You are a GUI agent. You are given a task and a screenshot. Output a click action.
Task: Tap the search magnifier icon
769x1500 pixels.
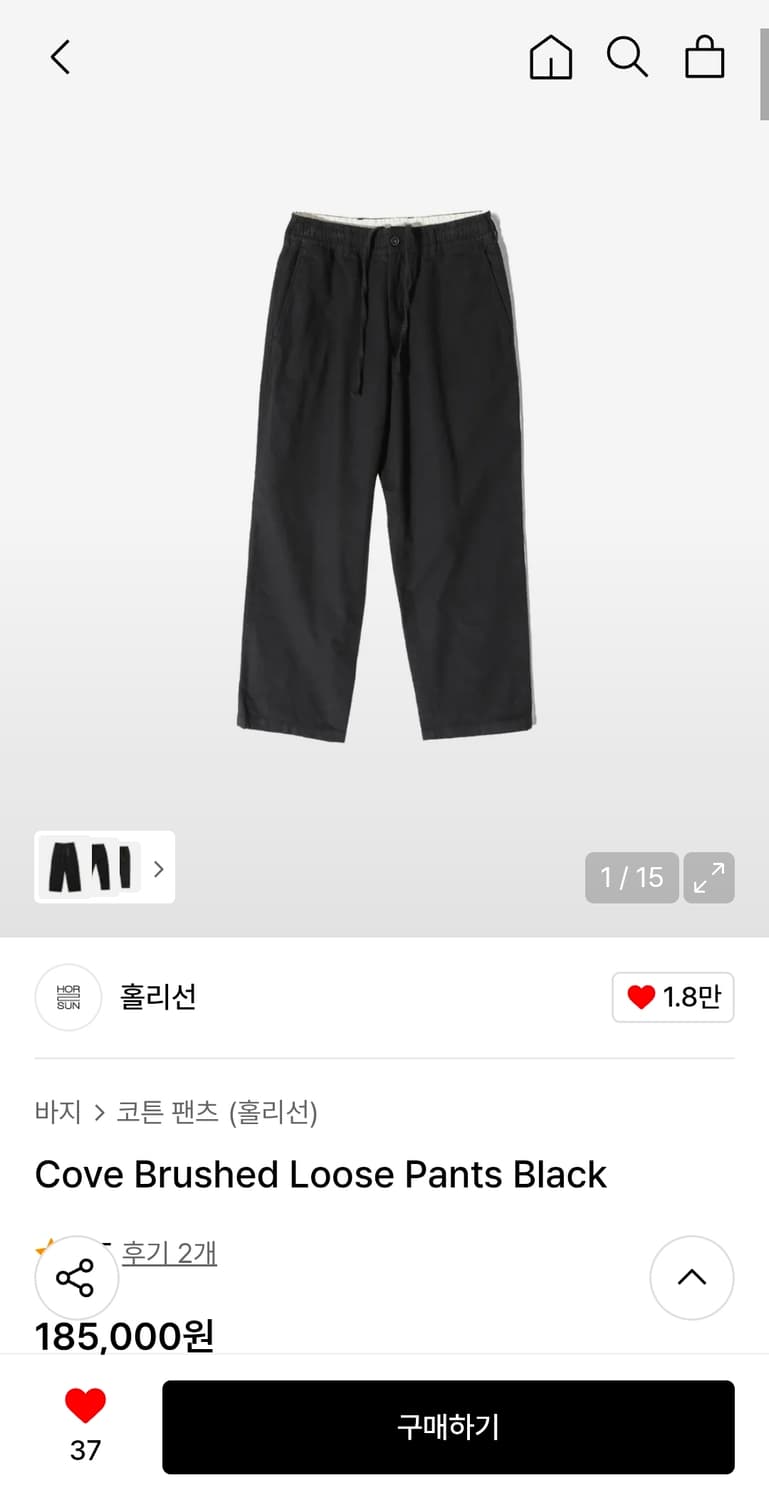pyautogui.click(x=627, y=57)
